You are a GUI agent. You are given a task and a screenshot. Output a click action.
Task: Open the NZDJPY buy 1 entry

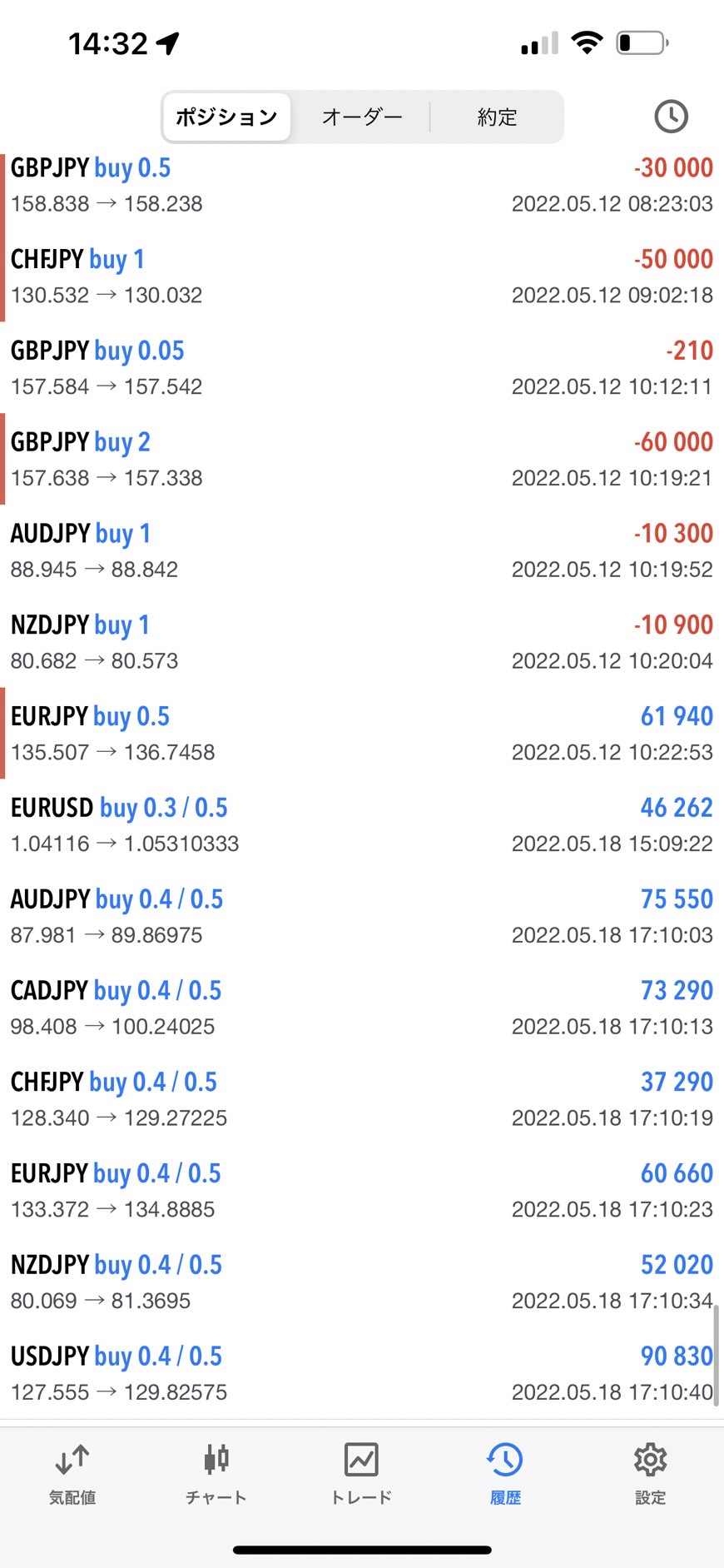pos(362,642)
